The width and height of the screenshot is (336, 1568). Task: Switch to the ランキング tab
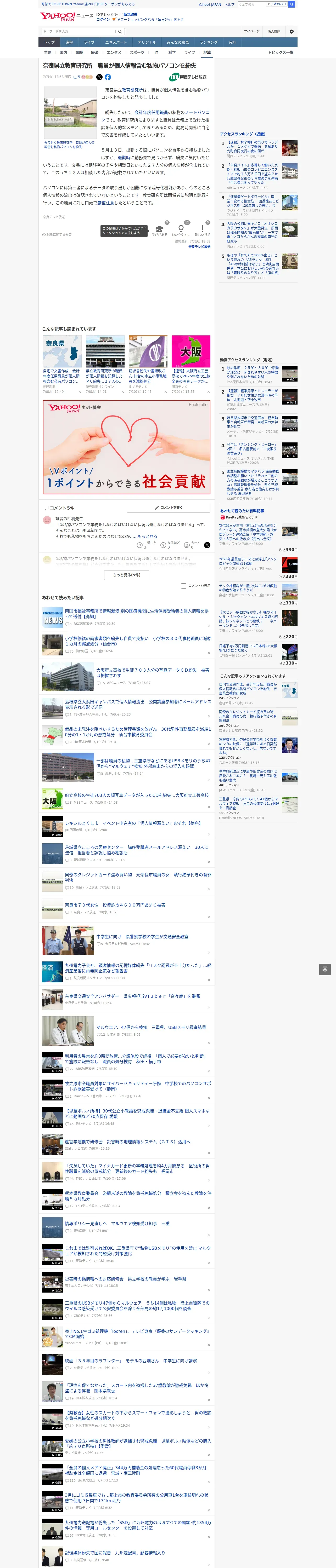pos(209,43)
